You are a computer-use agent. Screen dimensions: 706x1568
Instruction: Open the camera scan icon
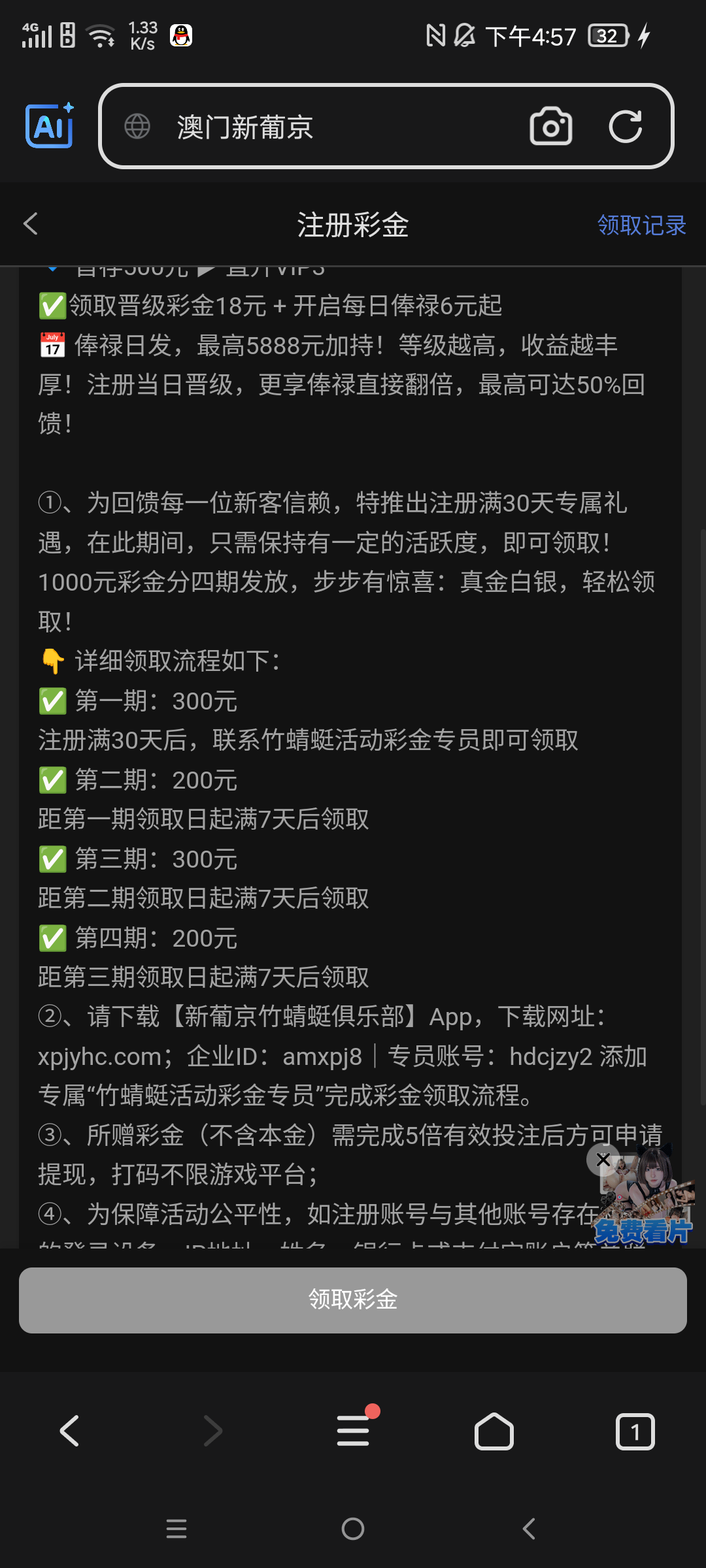pos(550,127)
